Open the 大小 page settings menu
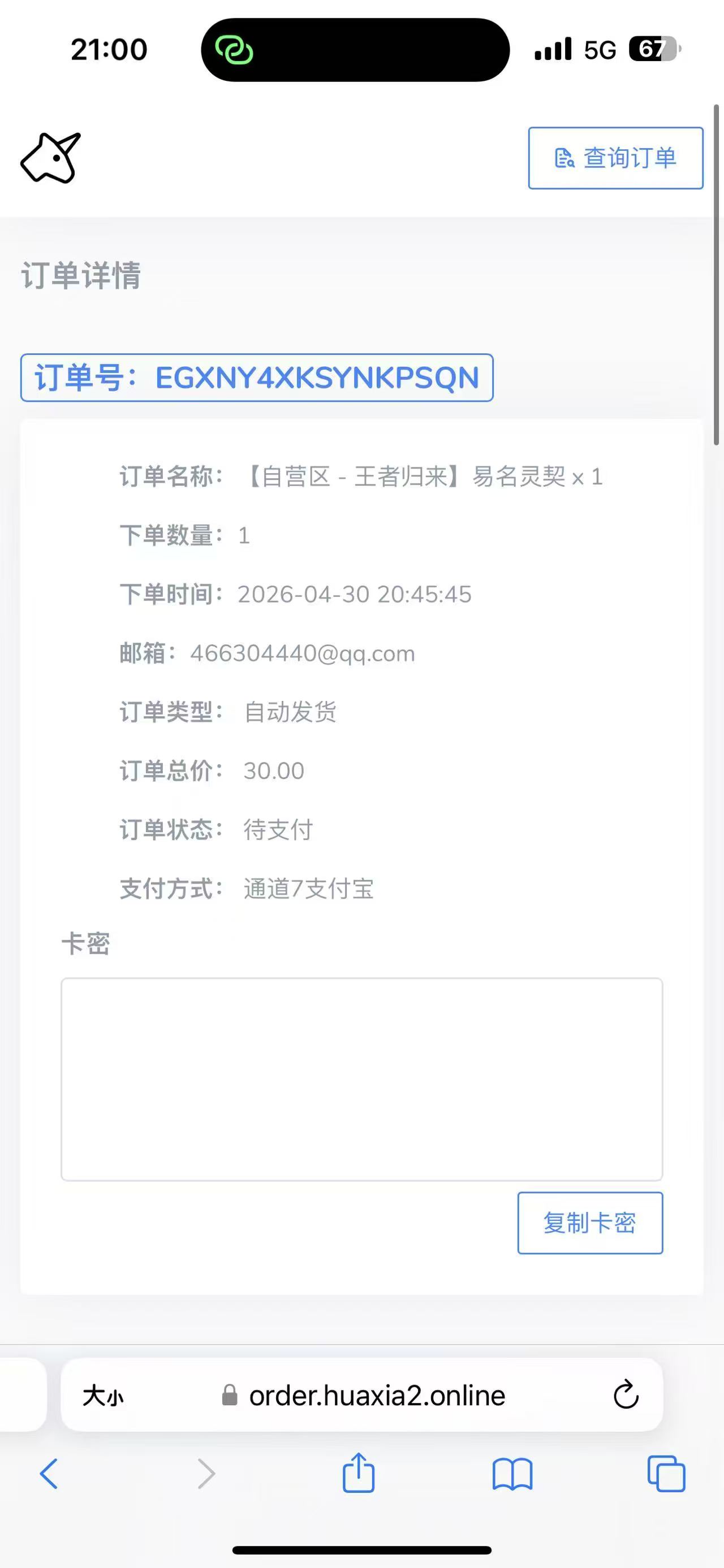Image resolution: width=724 pixels, height=1568 pixels. 103,1396
